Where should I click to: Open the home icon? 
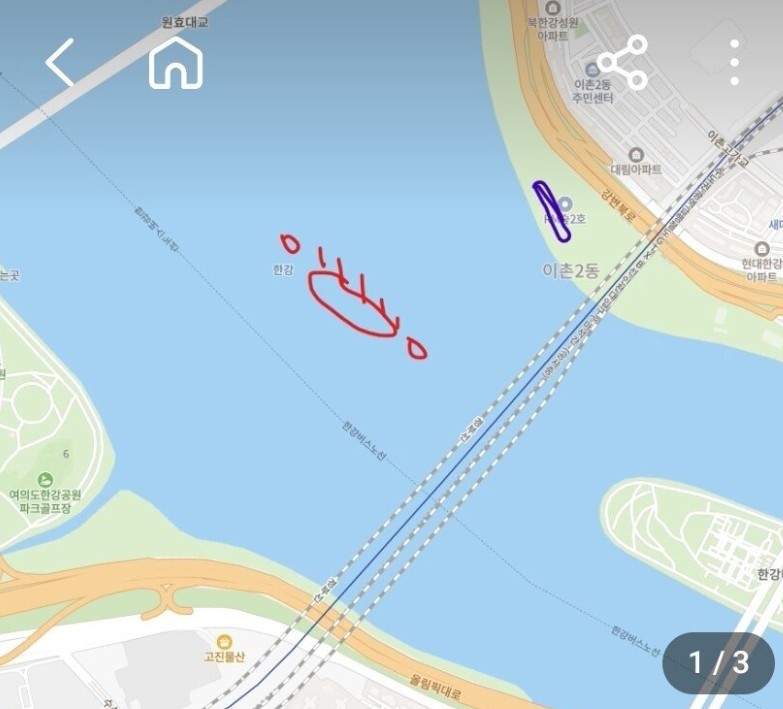(x=176, y=63)
